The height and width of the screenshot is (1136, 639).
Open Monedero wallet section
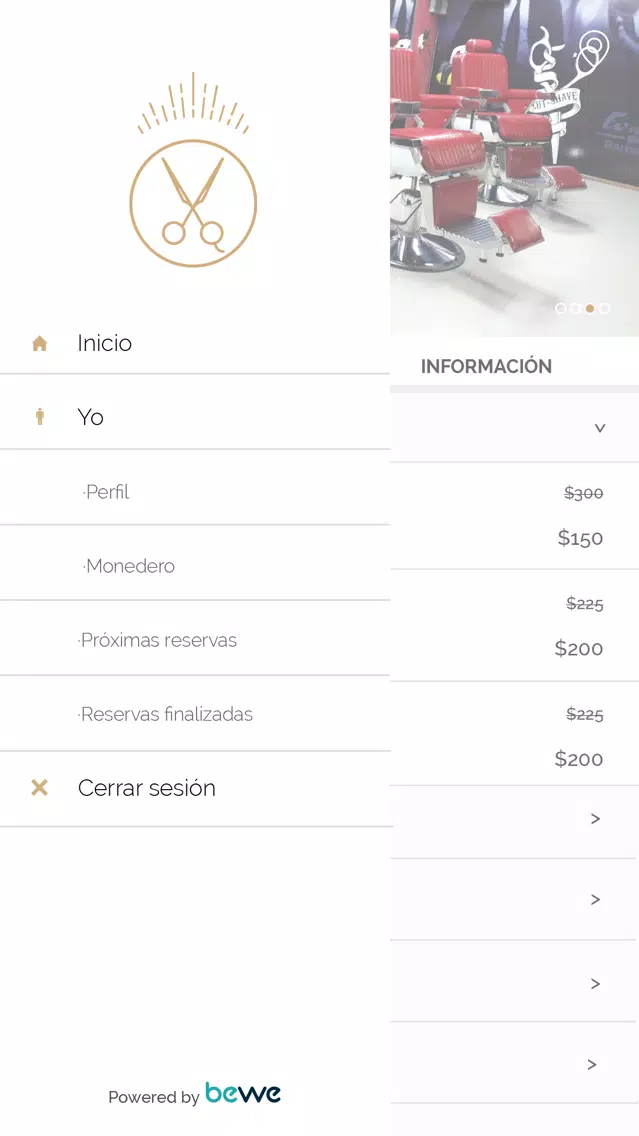pos(130,566)
